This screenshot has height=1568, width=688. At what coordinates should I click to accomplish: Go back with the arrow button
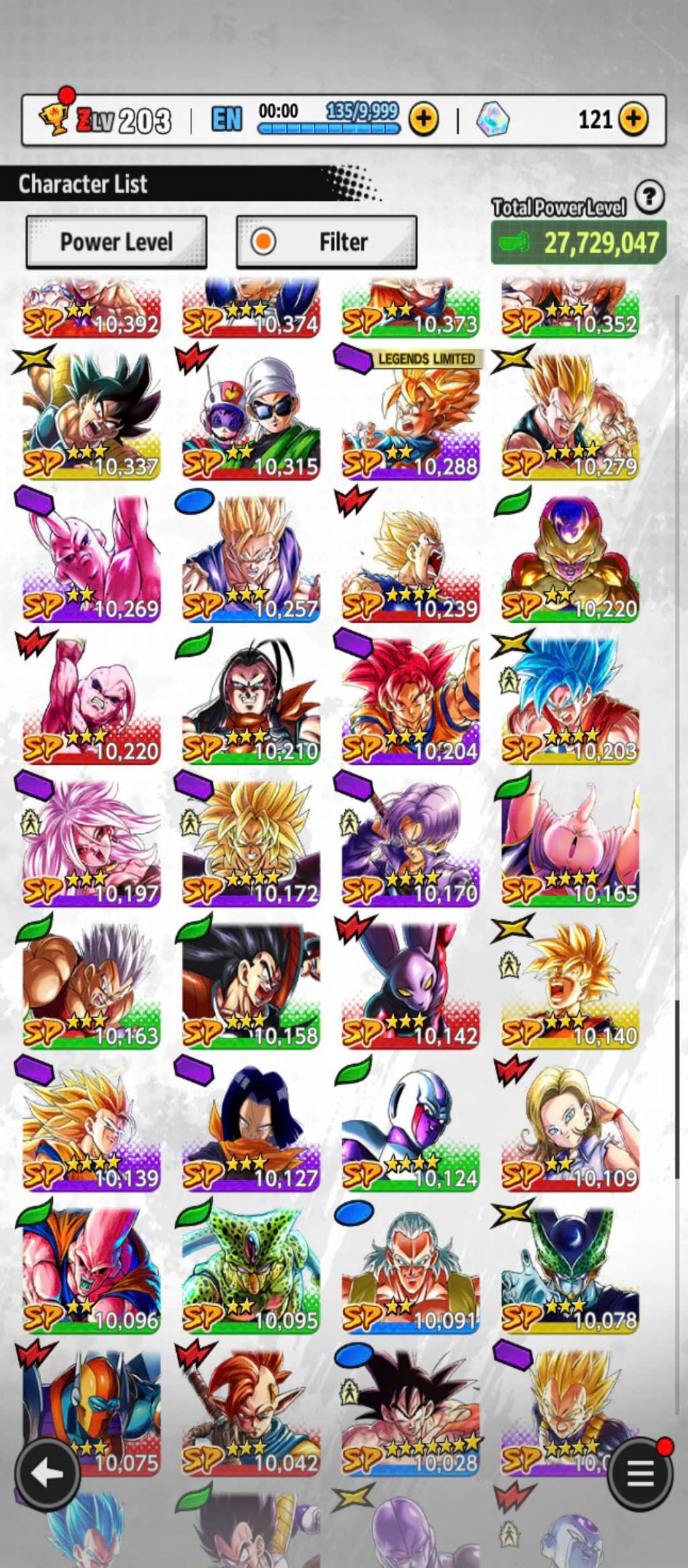click(x=48, y=1473)
